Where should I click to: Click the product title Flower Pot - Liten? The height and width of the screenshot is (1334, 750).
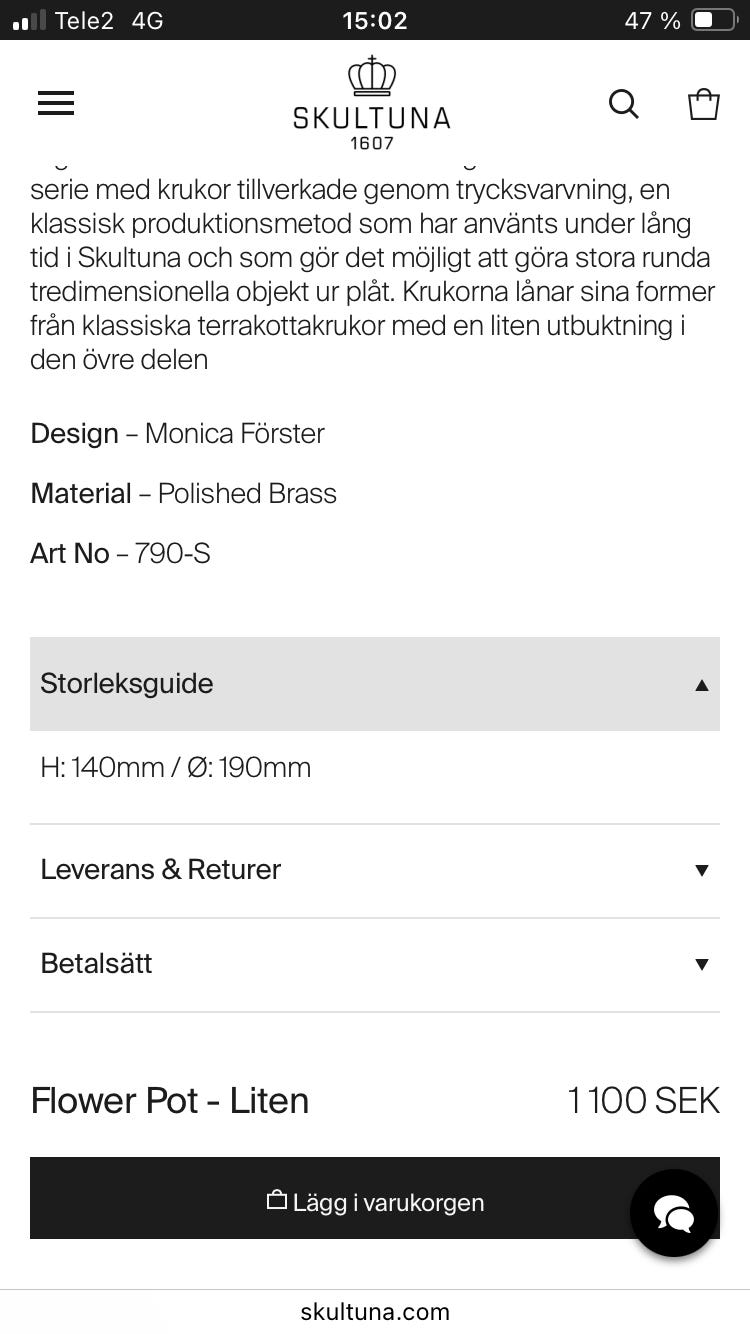169,1100
